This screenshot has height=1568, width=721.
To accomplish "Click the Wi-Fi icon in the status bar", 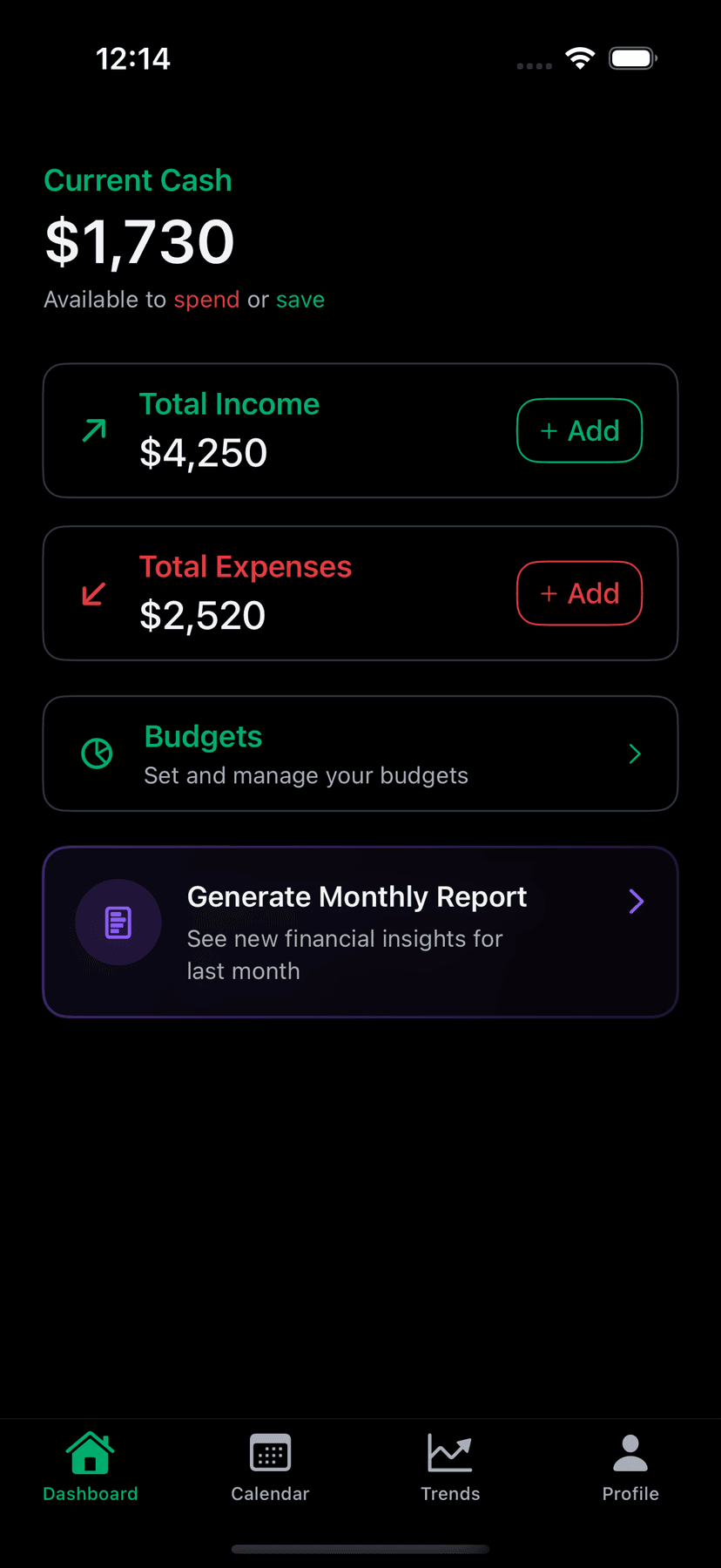I will (x=580, y=57).
